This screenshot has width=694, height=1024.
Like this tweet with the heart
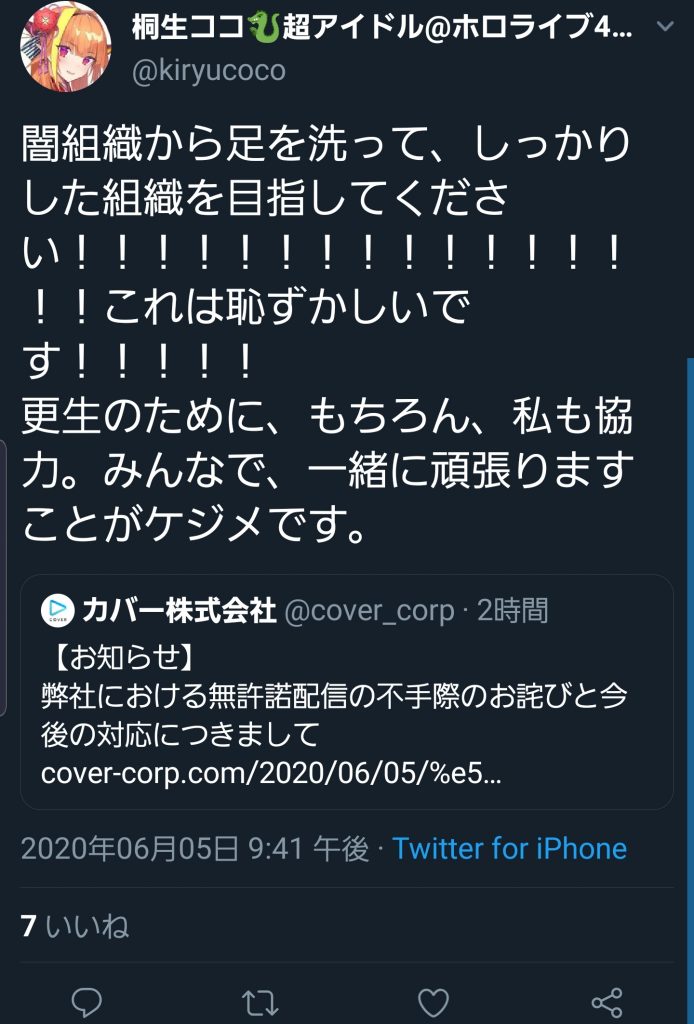click(433, 1001)
